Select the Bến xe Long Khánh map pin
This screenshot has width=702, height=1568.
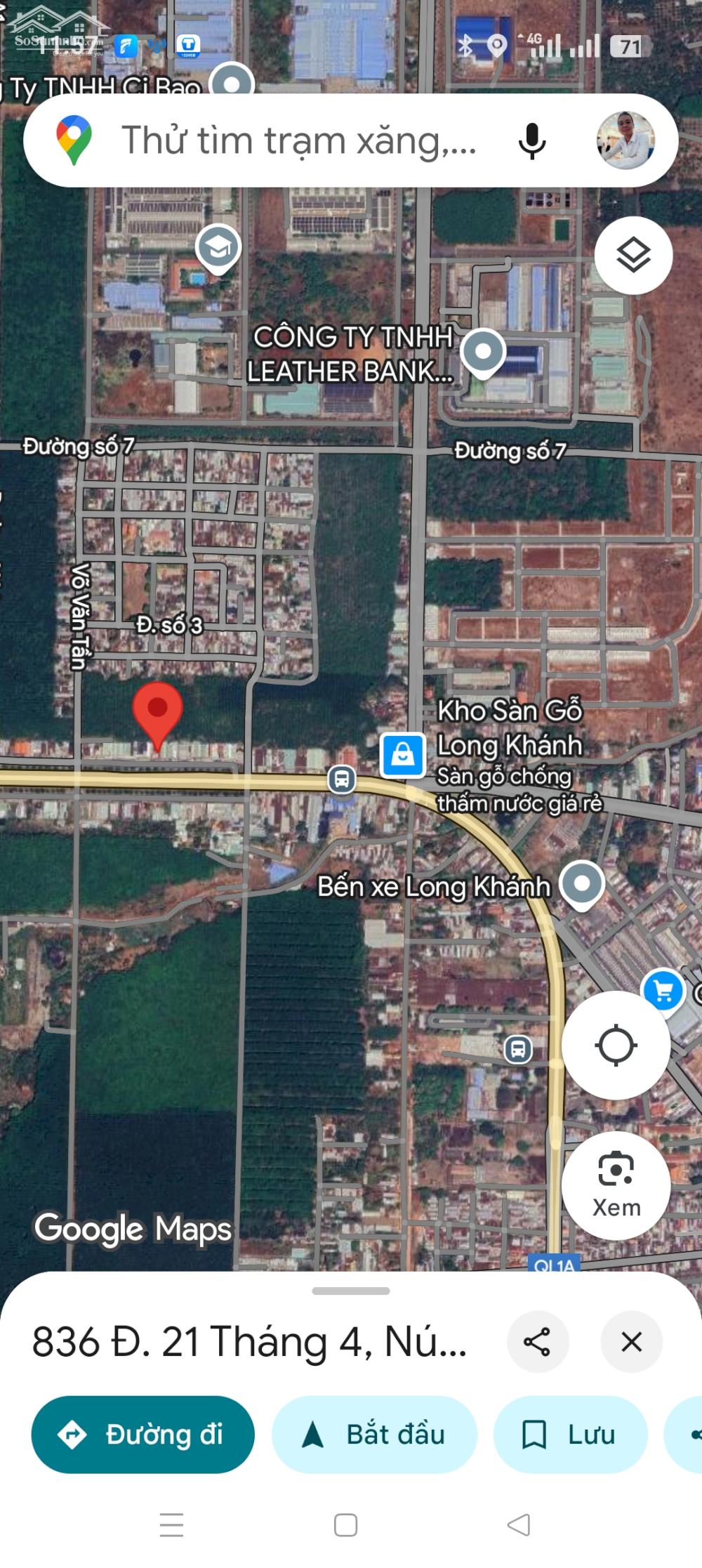pos(582,884)
